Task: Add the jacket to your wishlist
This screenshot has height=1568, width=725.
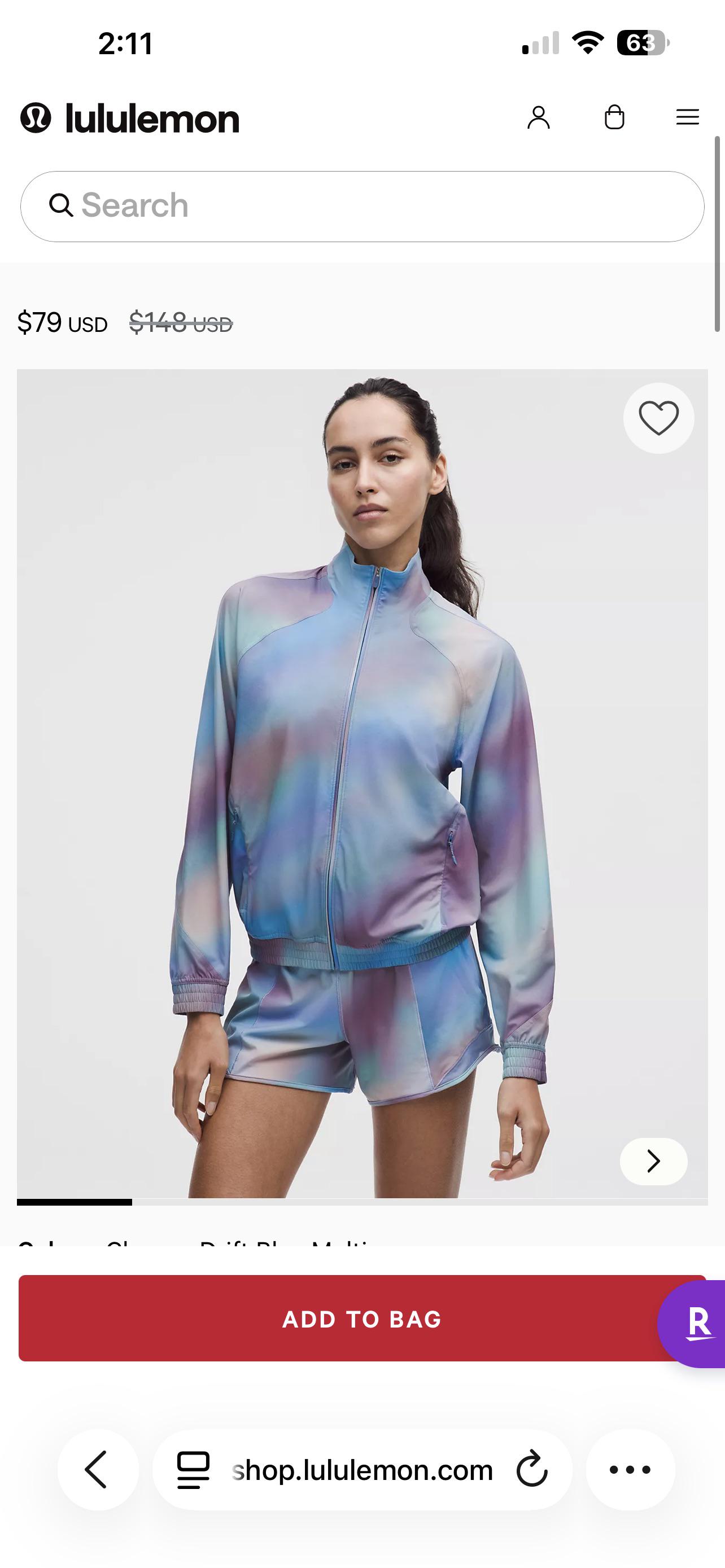Action: [658, 418]
